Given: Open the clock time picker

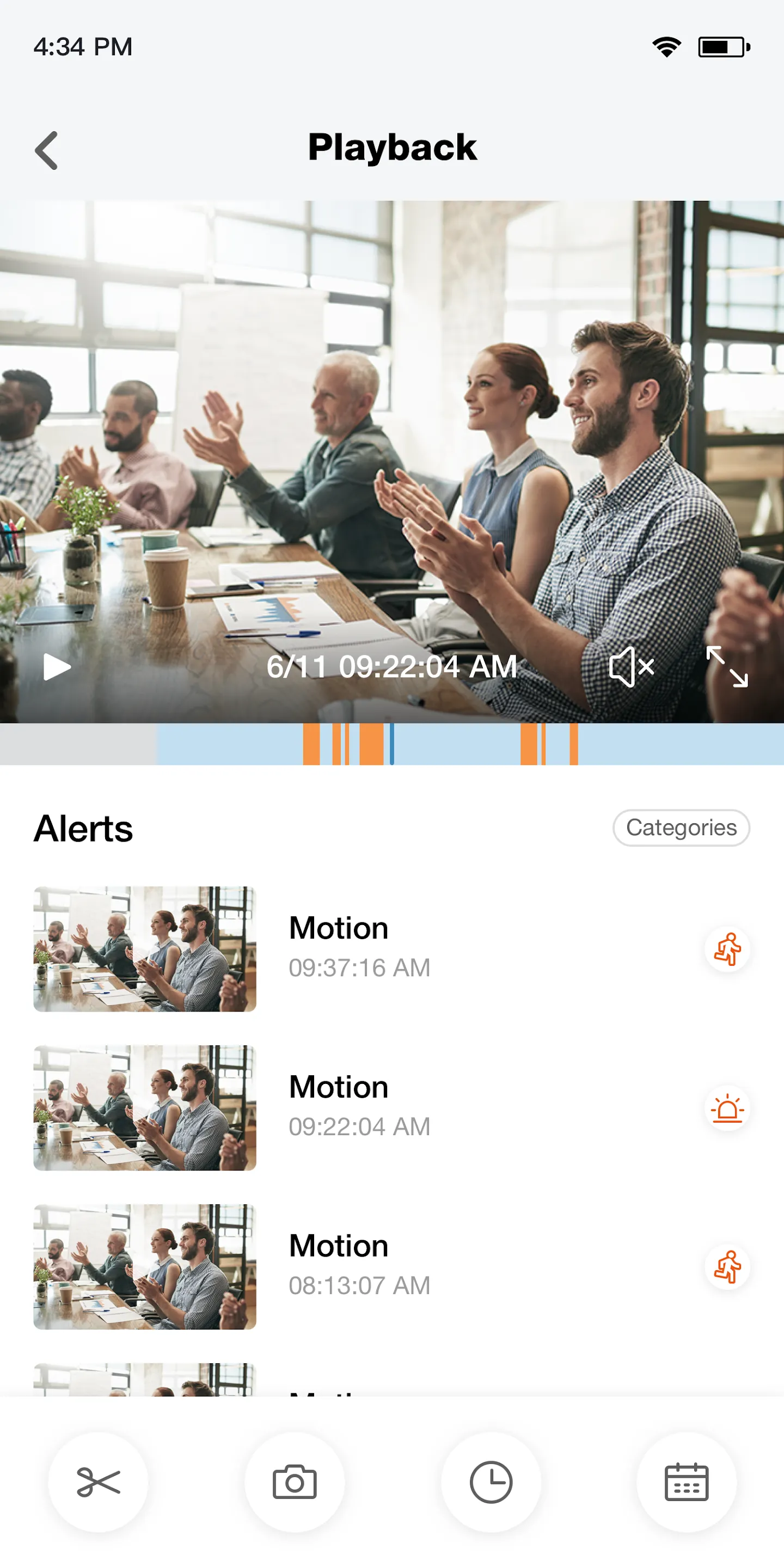Looking at the screenshot, I should coord(491,1481).
